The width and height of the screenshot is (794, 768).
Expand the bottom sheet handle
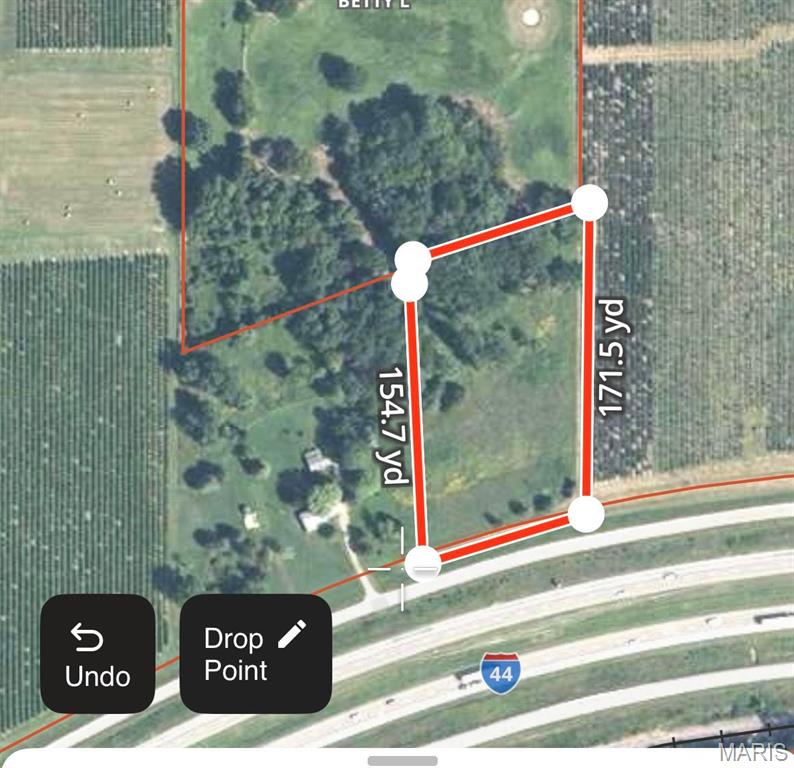pos(402,761)
